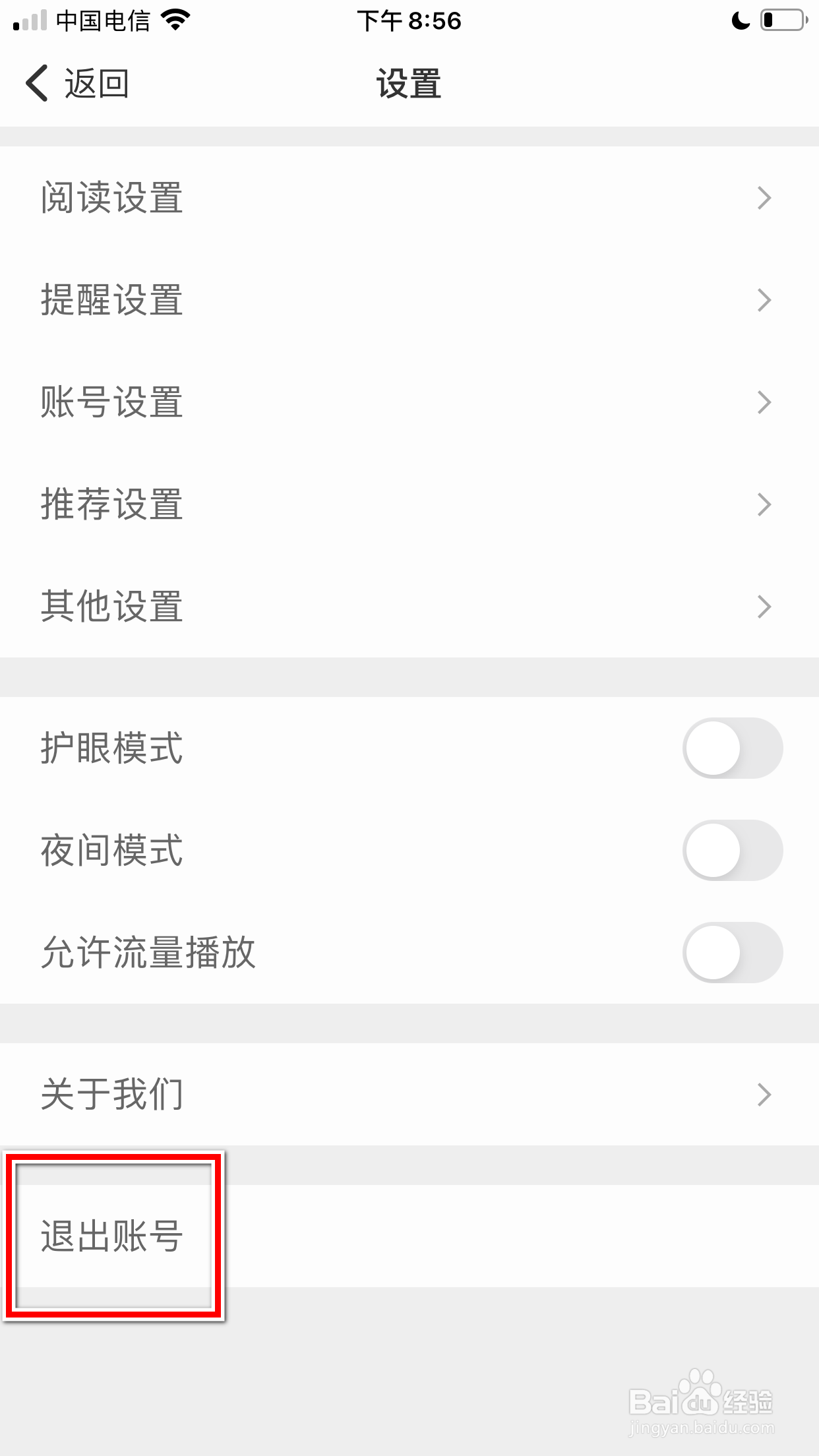Tap the Baidu Jingyan watermark logo
819x1456 pixels.
pyautogui.click(x=701, y=1401)
